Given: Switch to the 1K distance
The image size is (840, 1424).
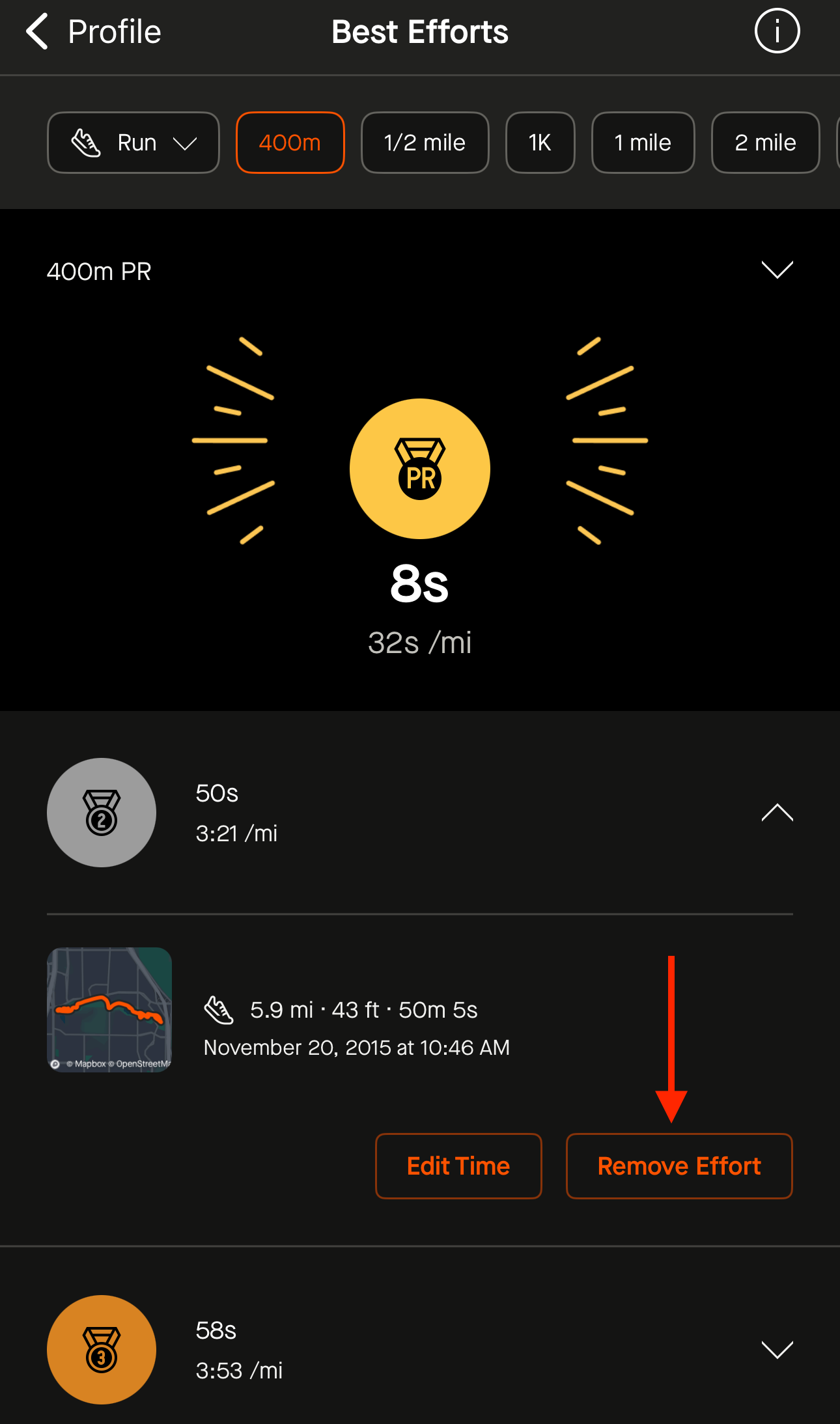Looking at the screenshot, I should point(540,143).
